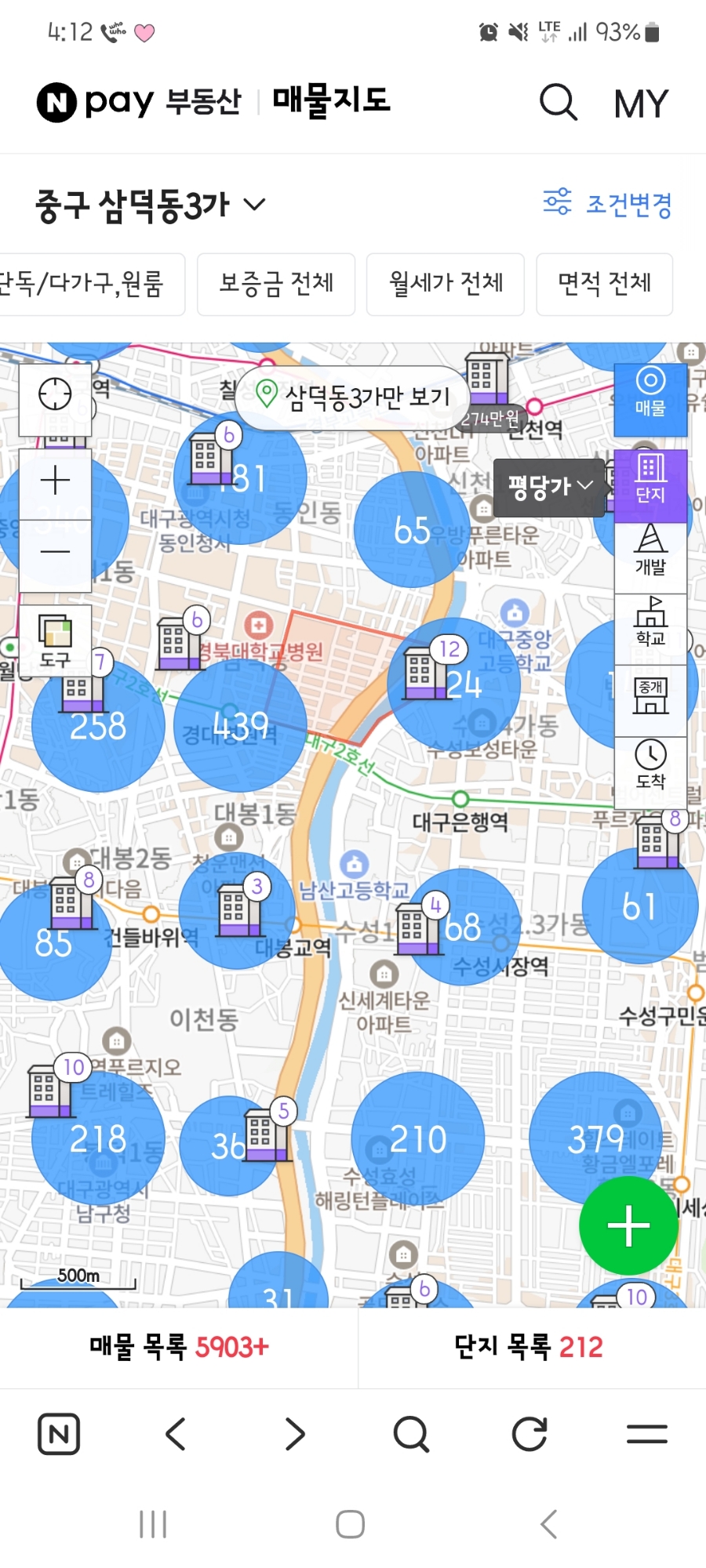This screenshot has height=1568, width=706.
Task: Open the search icon in the header
Action: click(x=559, y=102)
